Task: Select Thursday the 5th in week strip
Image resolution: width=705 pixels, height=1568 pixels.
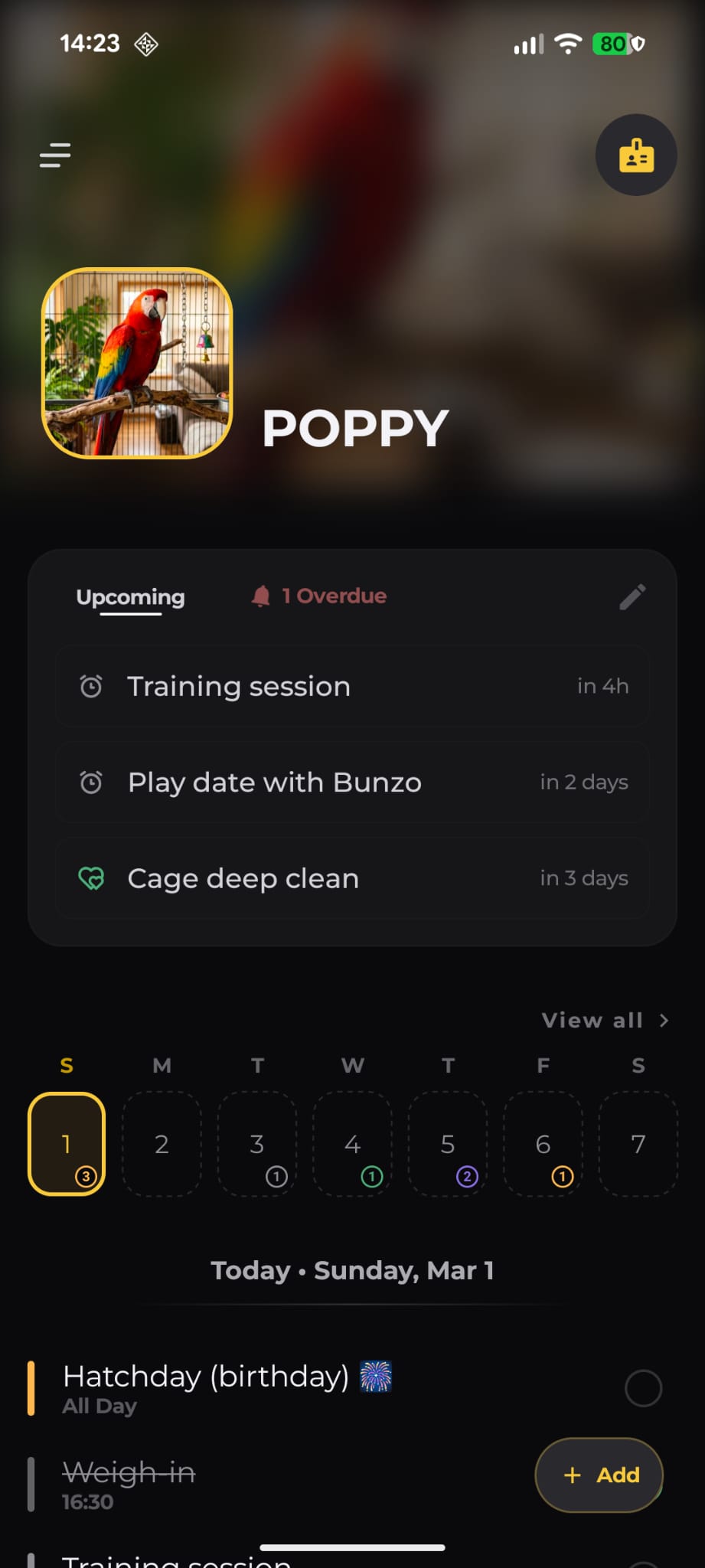Action: [x=448, y=1145]
